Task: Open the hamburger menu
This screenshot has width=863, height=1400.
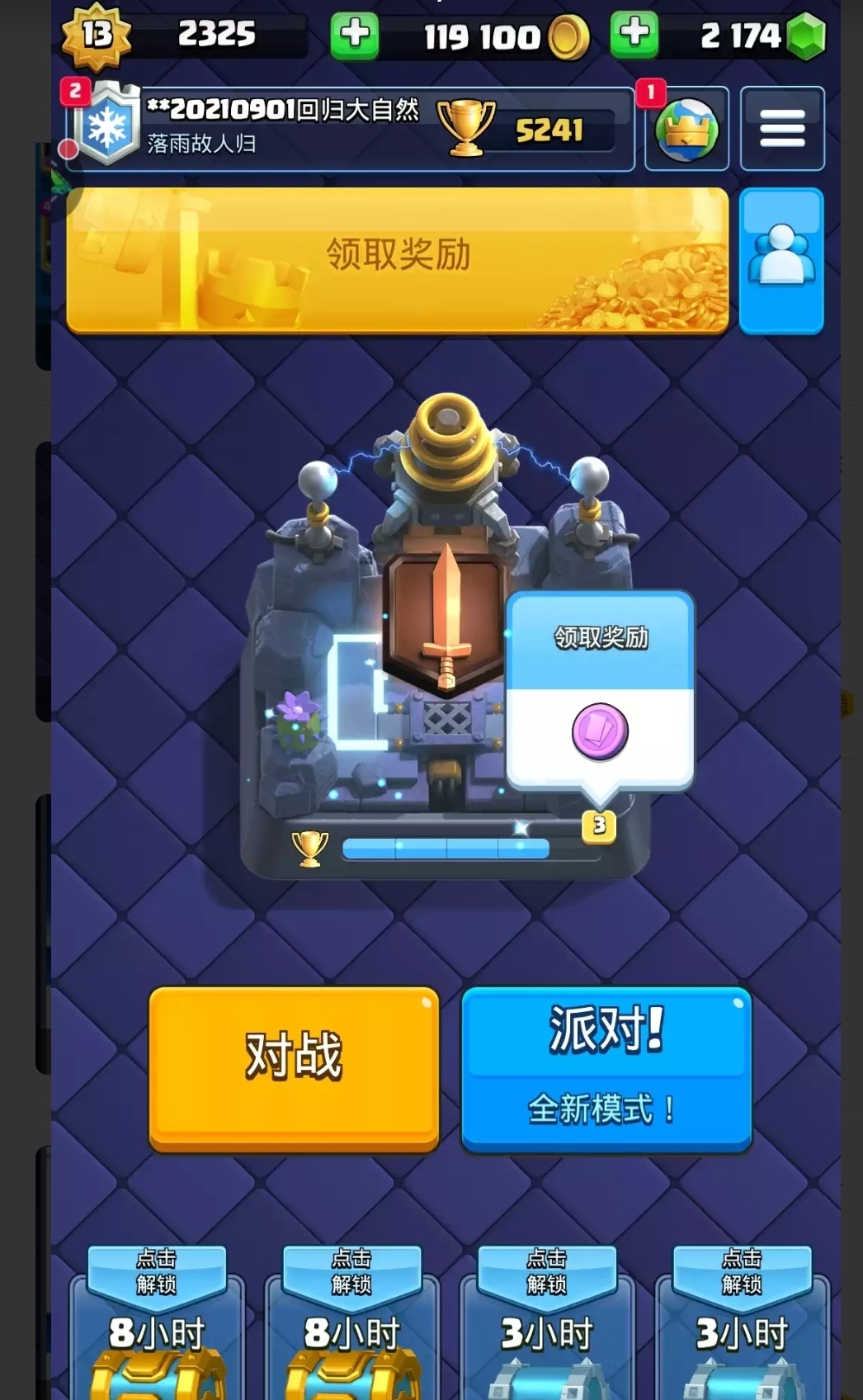Action: pyautogui.click(x=782, y=129)
